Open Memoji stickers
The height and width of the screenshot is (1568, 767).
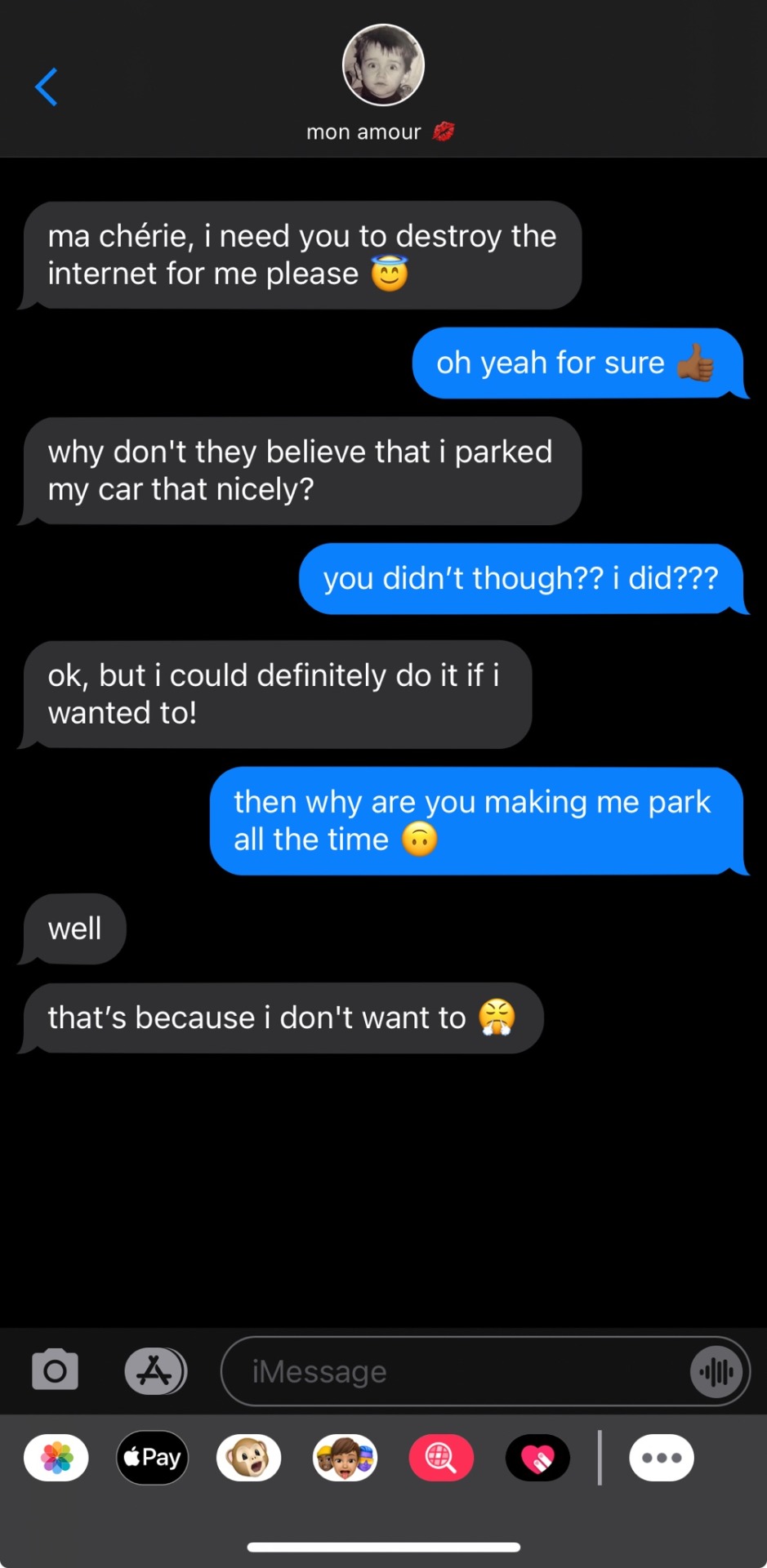point(345,1457)
